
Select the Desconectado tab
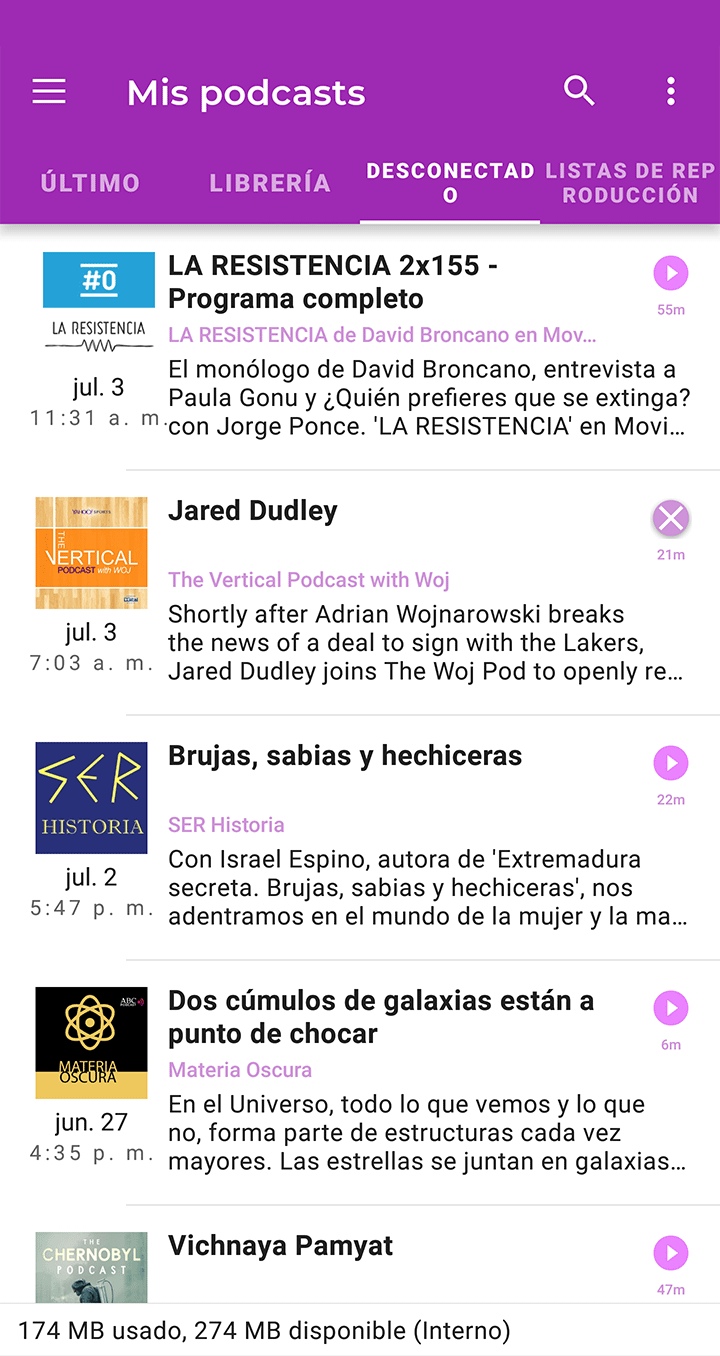pyautogui.click(x=450, y=183)
